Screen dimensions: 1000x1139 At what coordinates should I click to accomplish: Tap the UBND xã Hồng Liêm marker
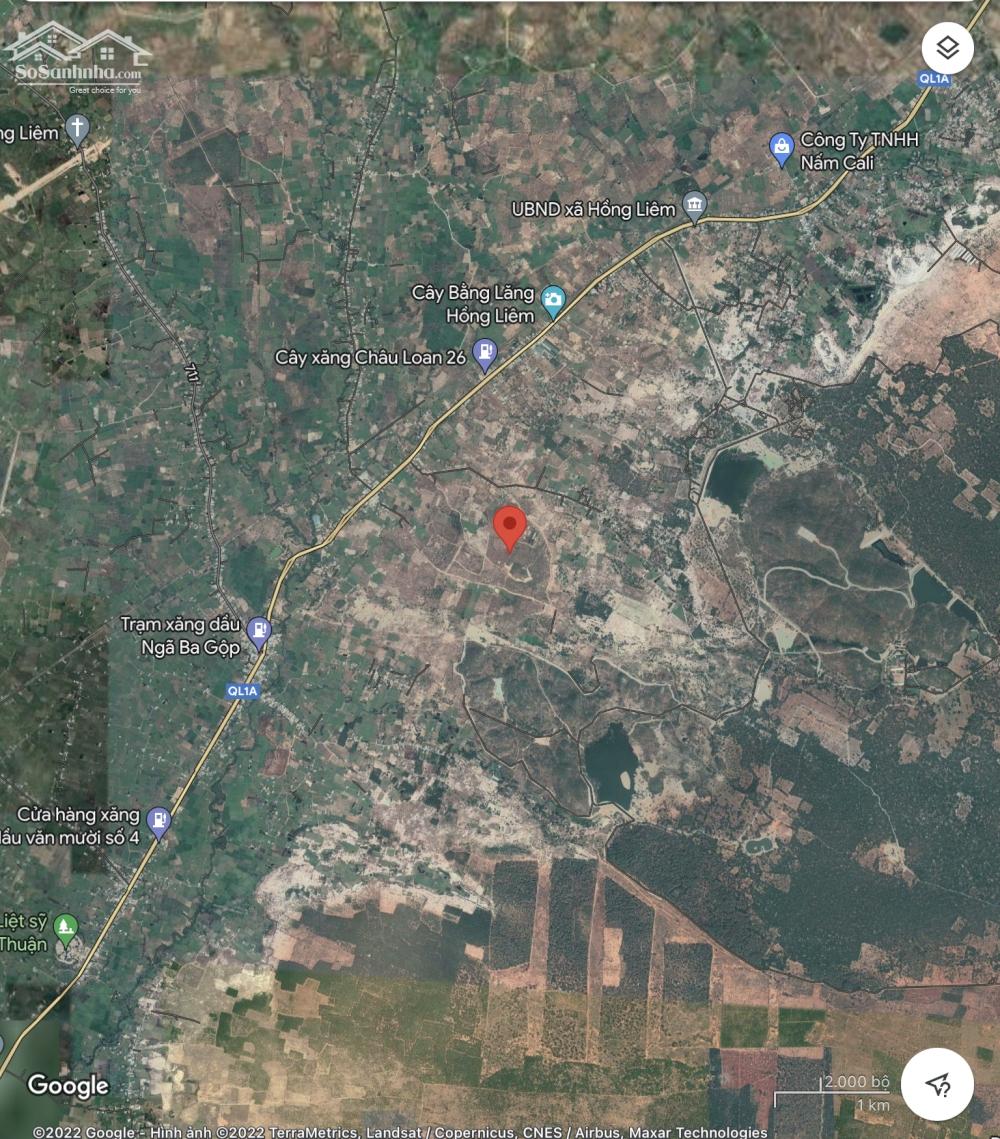coord(694,207)
